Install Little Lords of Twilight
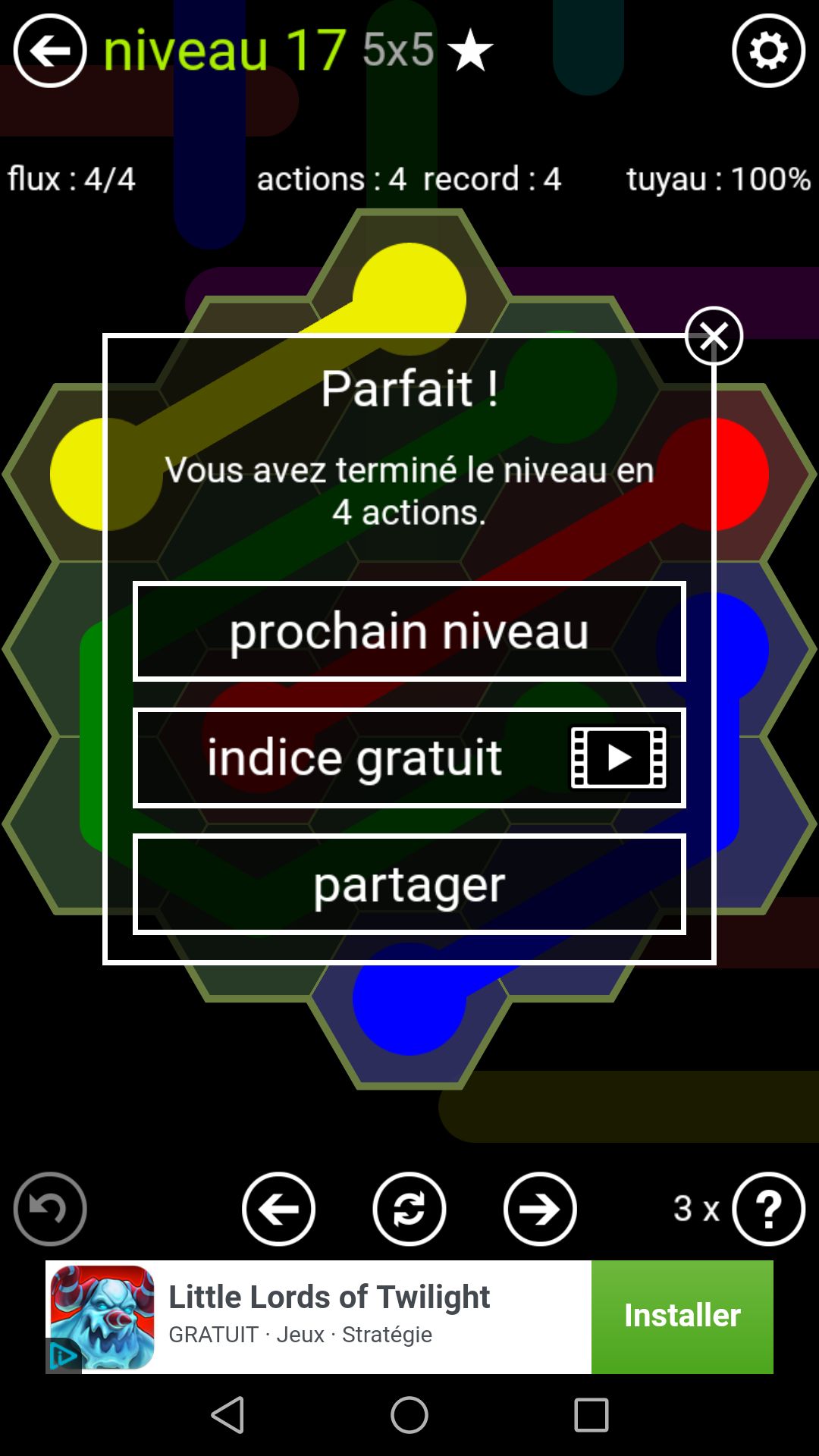Viewport: 819px width, 1456px height. [682, 1316]
